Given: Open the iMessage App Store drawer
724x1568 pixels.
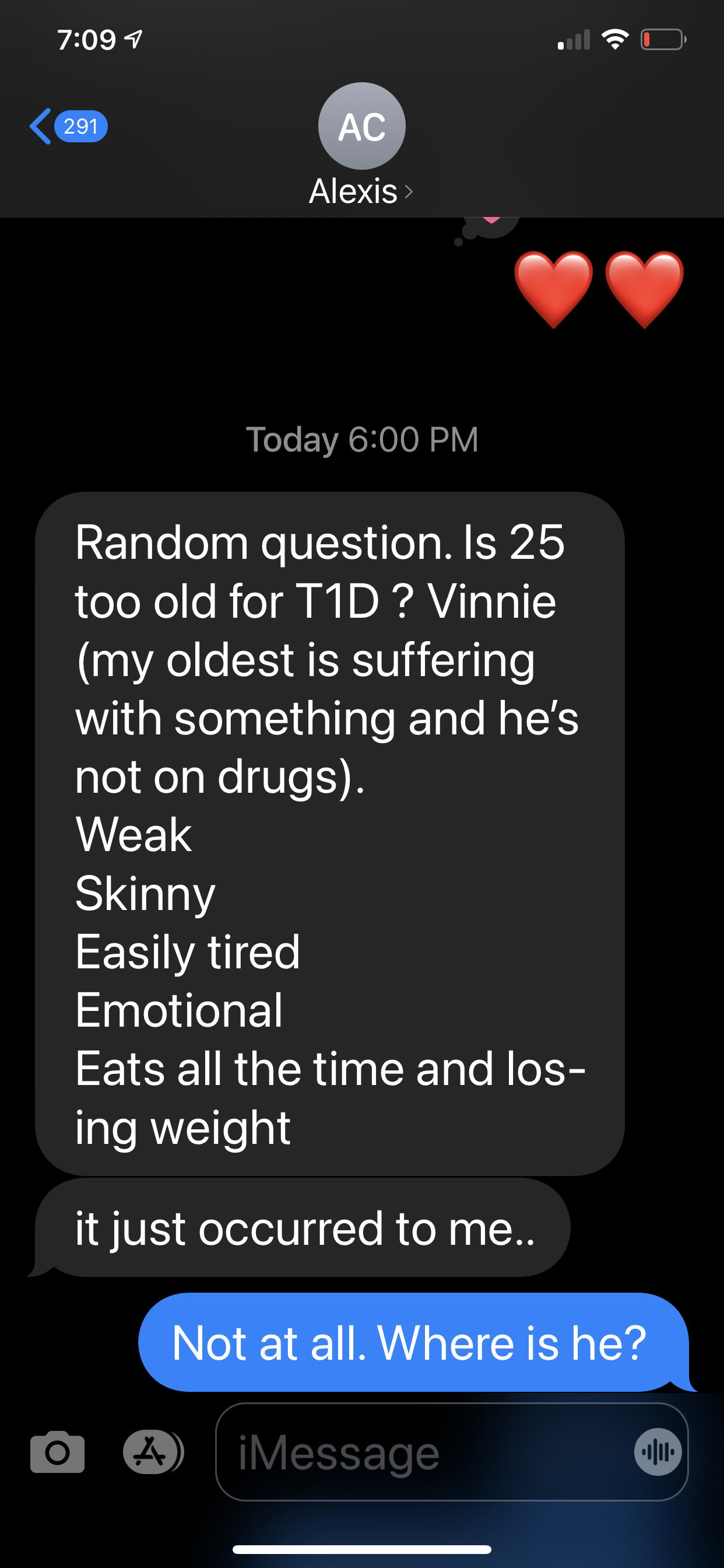Looking at the screenshot, I should pos(152,1452).
